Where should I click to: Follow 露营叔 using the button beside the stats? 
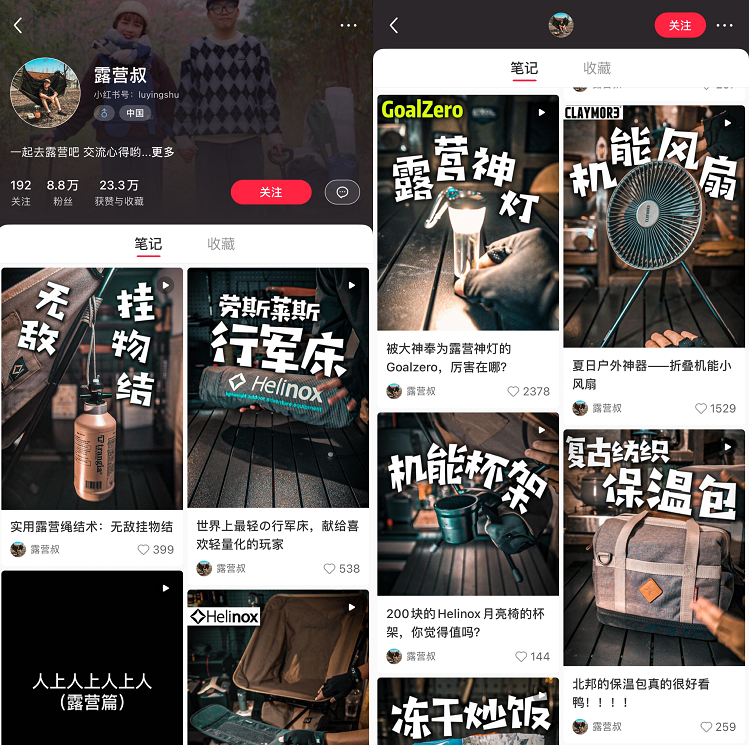(x=271, y=192)
